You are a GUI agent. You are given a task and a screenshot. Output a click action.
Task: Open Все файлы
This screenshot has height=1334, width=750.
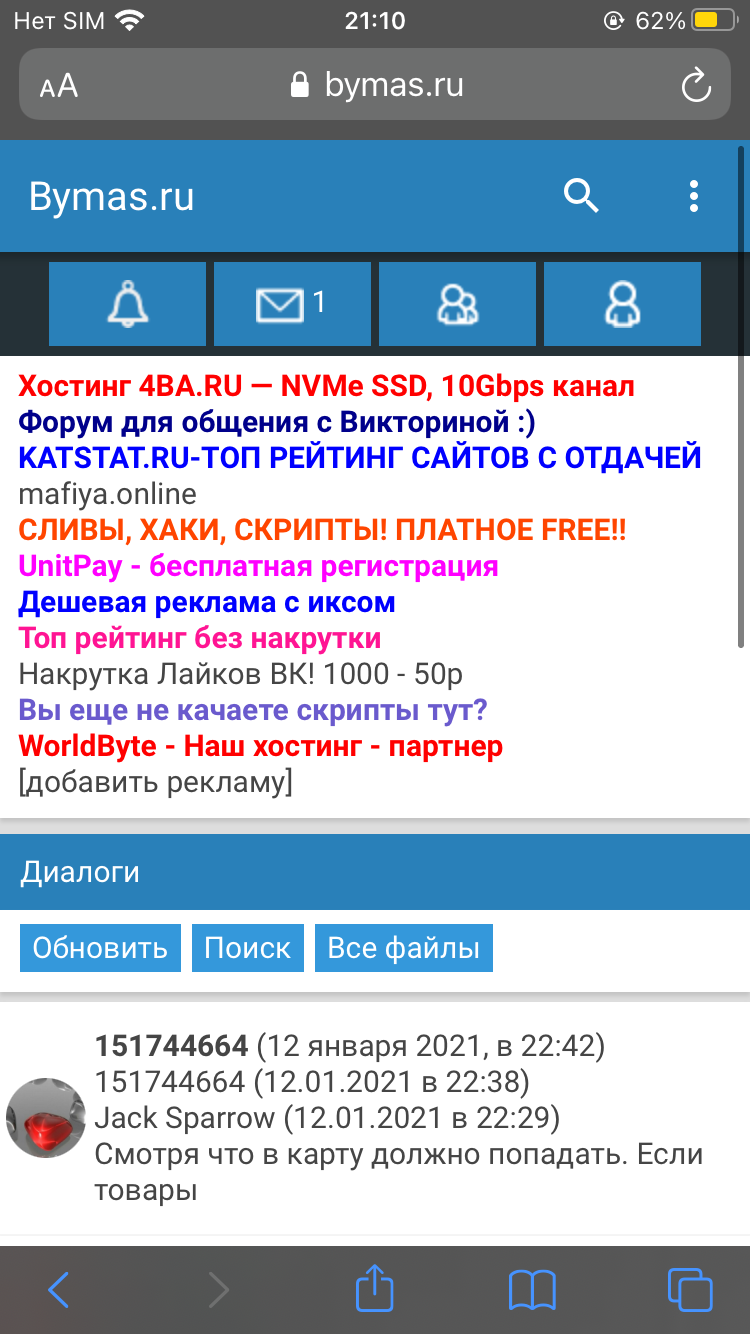pos(404,948)
